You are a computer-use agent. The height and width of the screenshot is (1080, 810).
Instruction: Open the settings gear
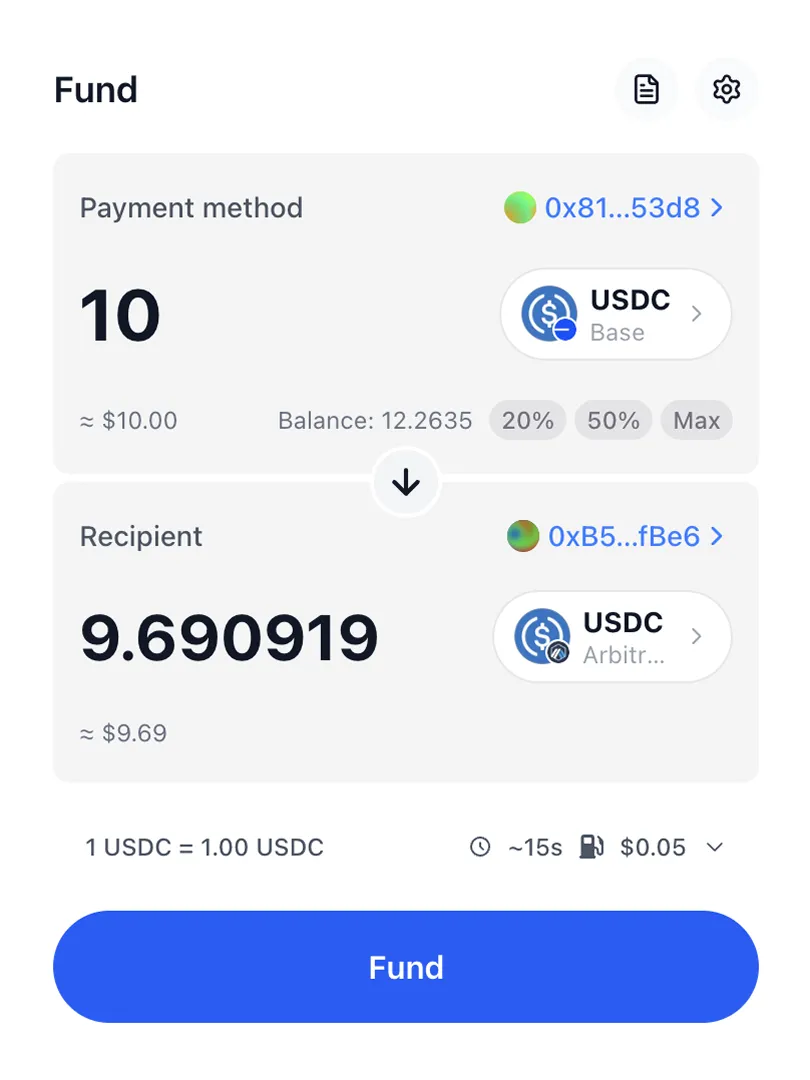tap(726, 90)
